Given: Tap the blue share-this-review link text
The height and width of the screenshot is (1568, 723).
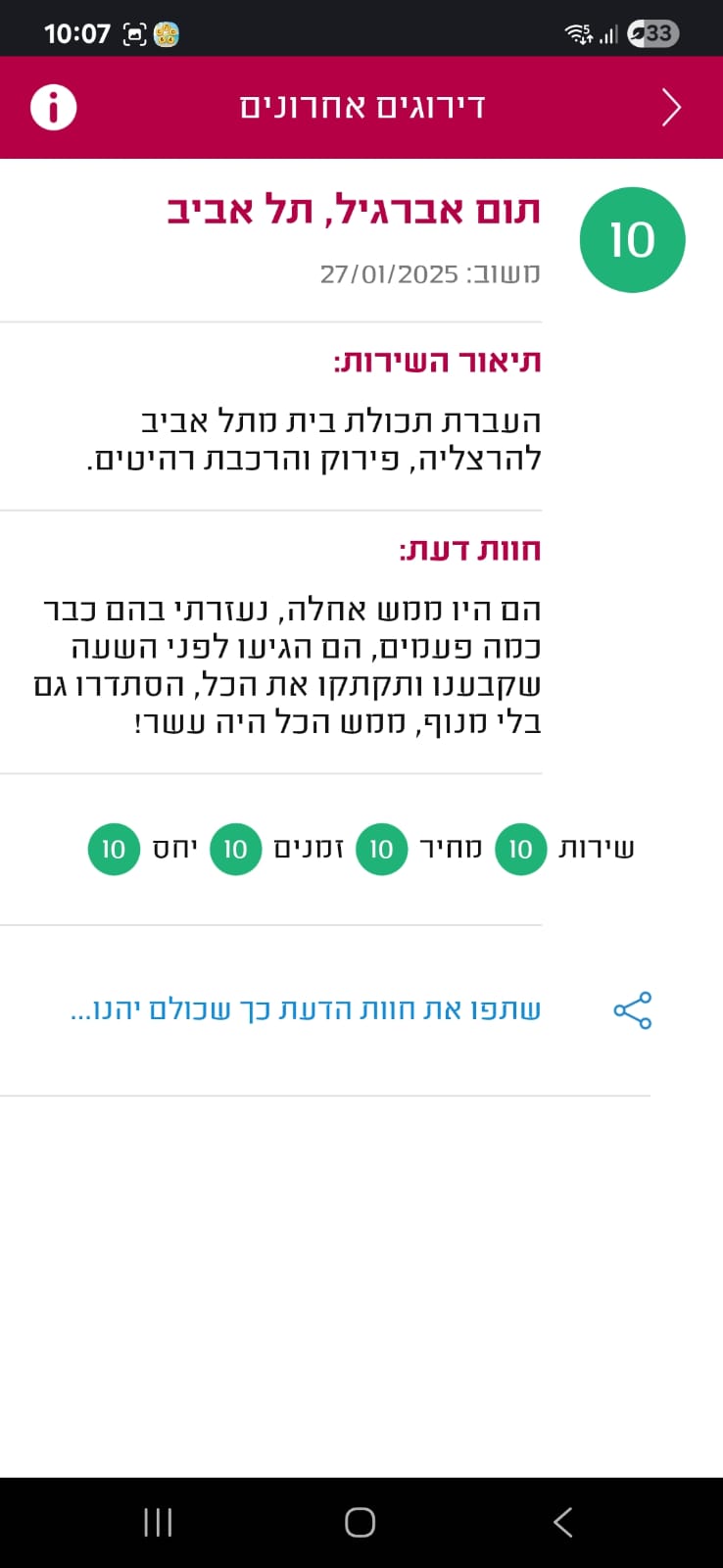Looking at the screenshot, I should pyautogui.click(x=306, y=1009).
